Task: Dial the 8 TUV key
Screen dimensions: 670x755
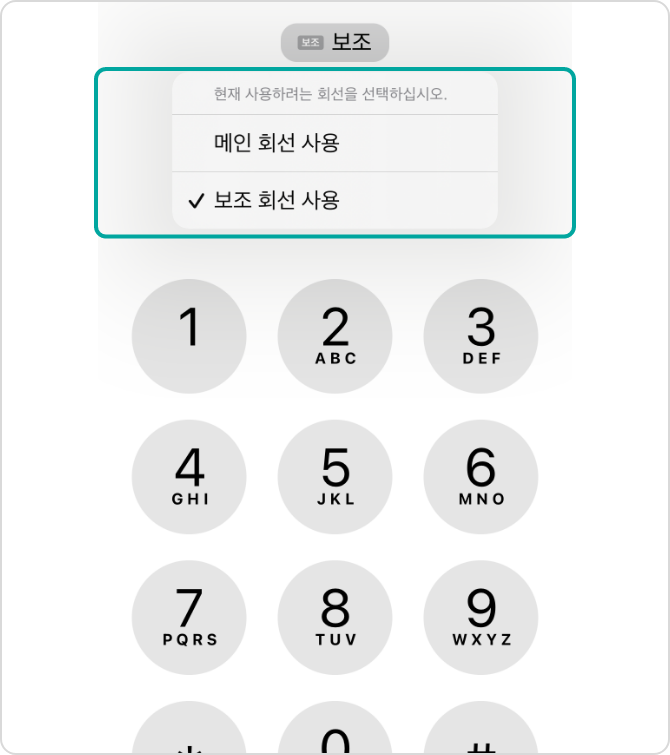Action: point(335,616)
